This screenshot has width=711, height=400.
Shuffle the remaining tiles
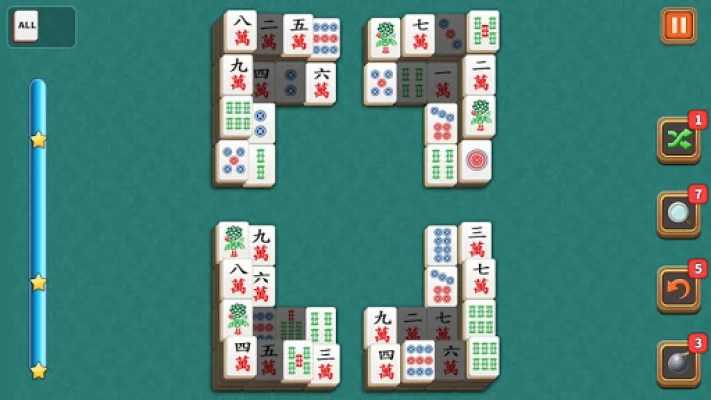(678, 140)
